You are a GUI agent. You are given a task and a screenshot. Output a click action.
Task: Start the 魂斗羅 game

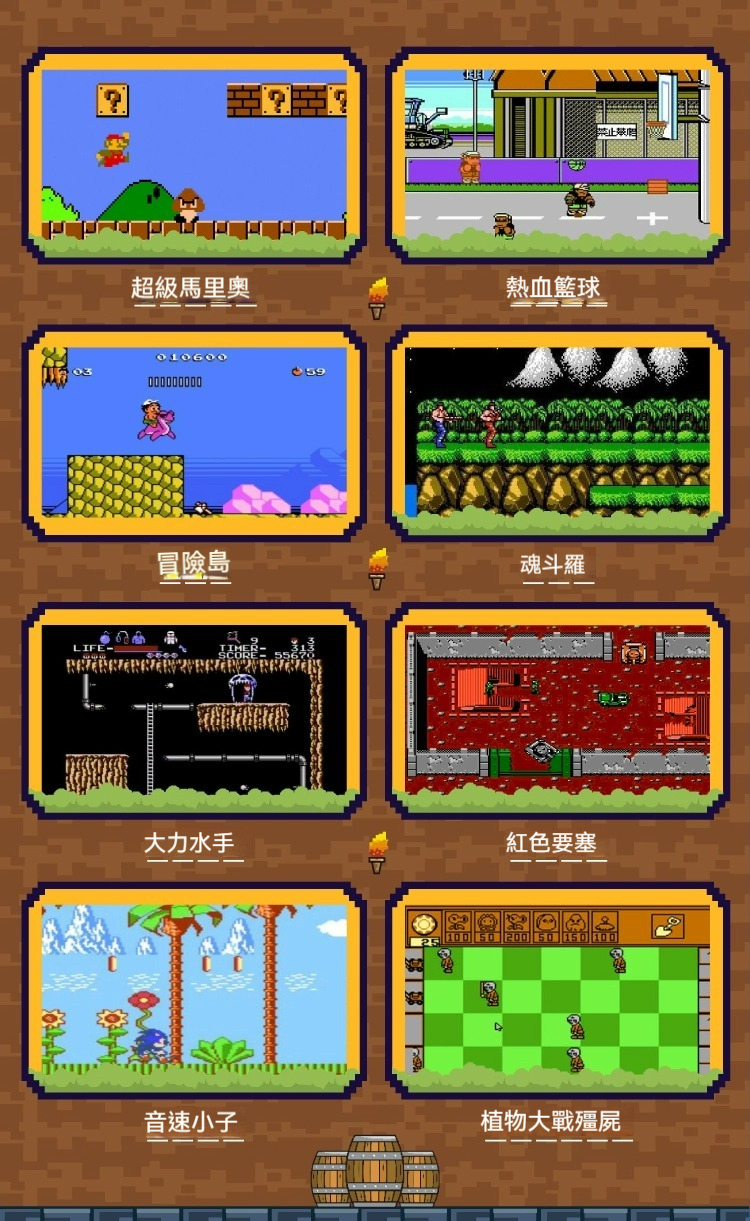click(x=557, y=432)
